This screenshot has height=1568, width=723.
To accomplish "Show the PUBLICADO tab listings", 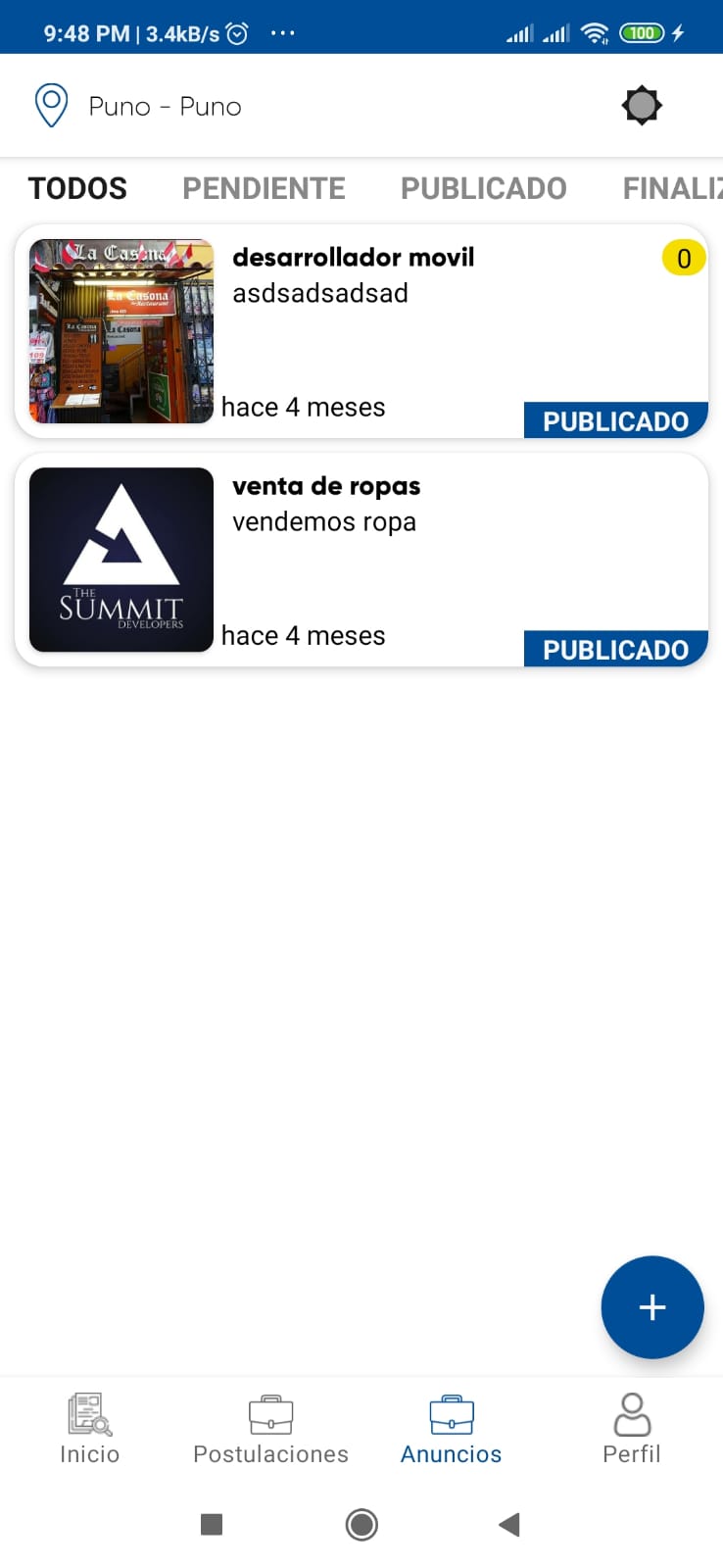I will pos(483,188).
